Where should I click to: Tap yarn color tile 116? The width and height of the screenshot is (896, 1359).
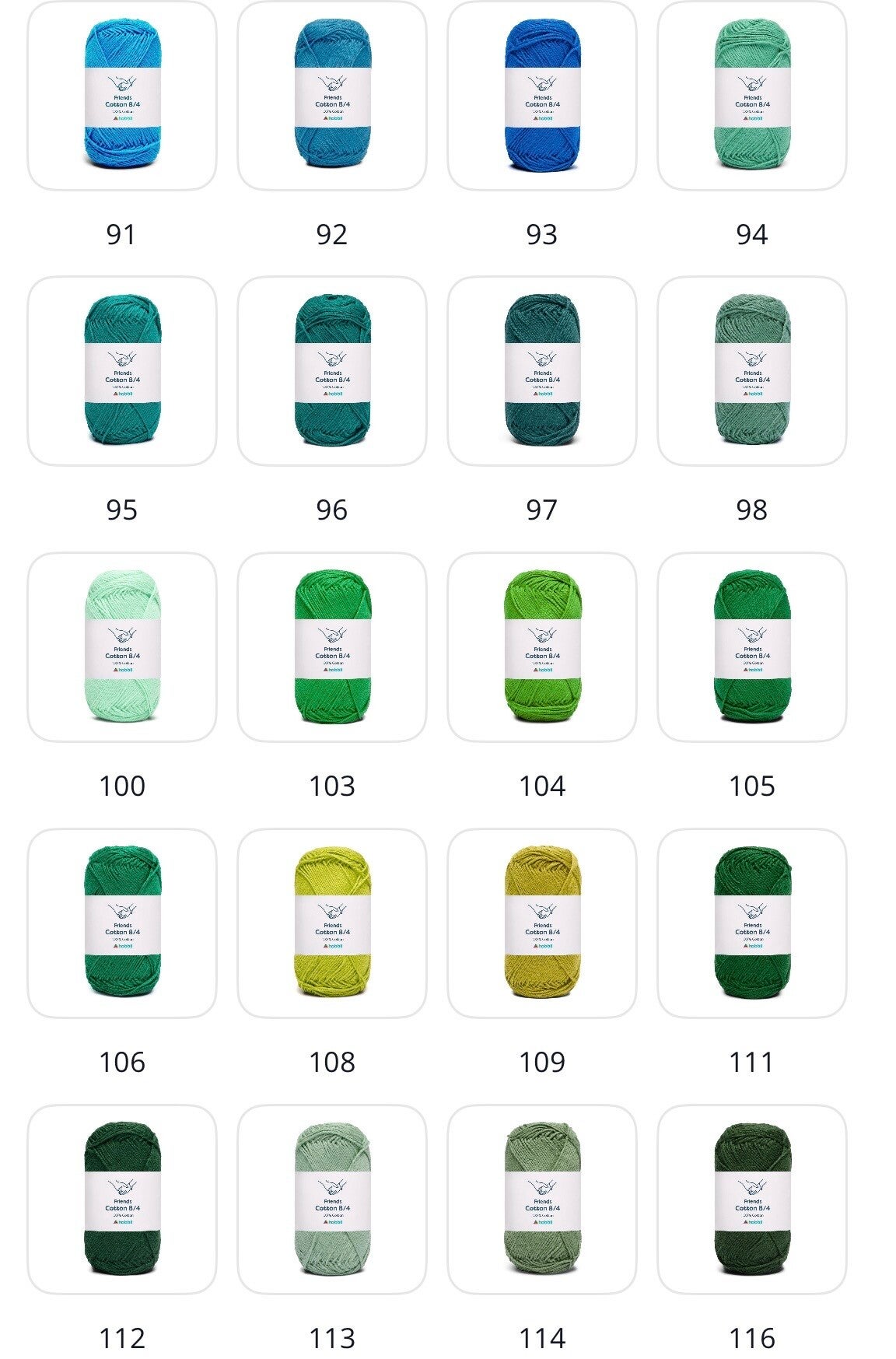(x=752, y=1200)
